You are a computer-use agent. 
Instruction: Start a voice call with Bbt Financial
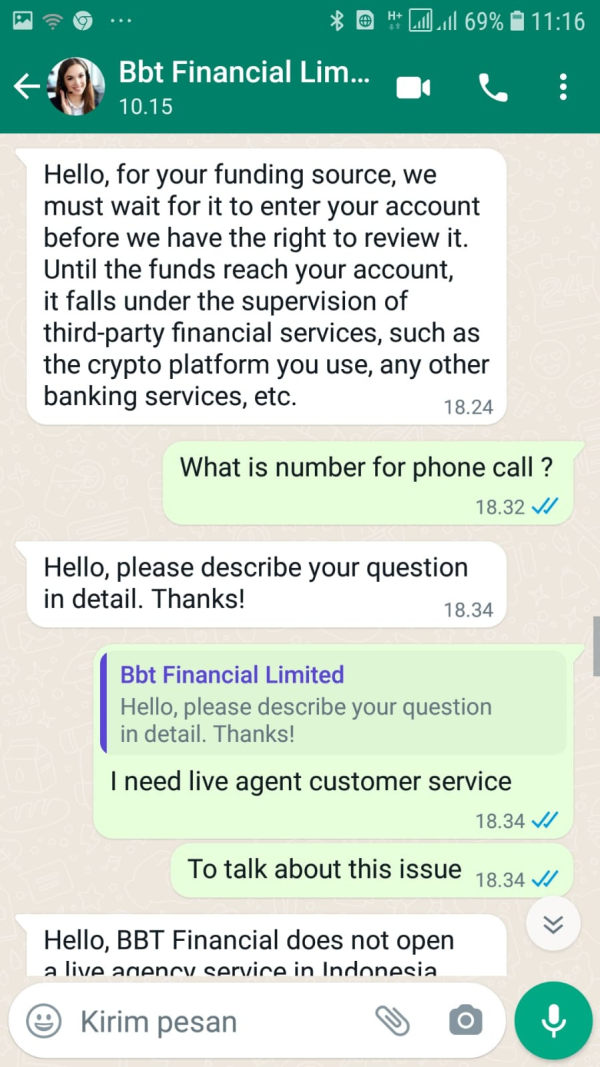(493, 88)
